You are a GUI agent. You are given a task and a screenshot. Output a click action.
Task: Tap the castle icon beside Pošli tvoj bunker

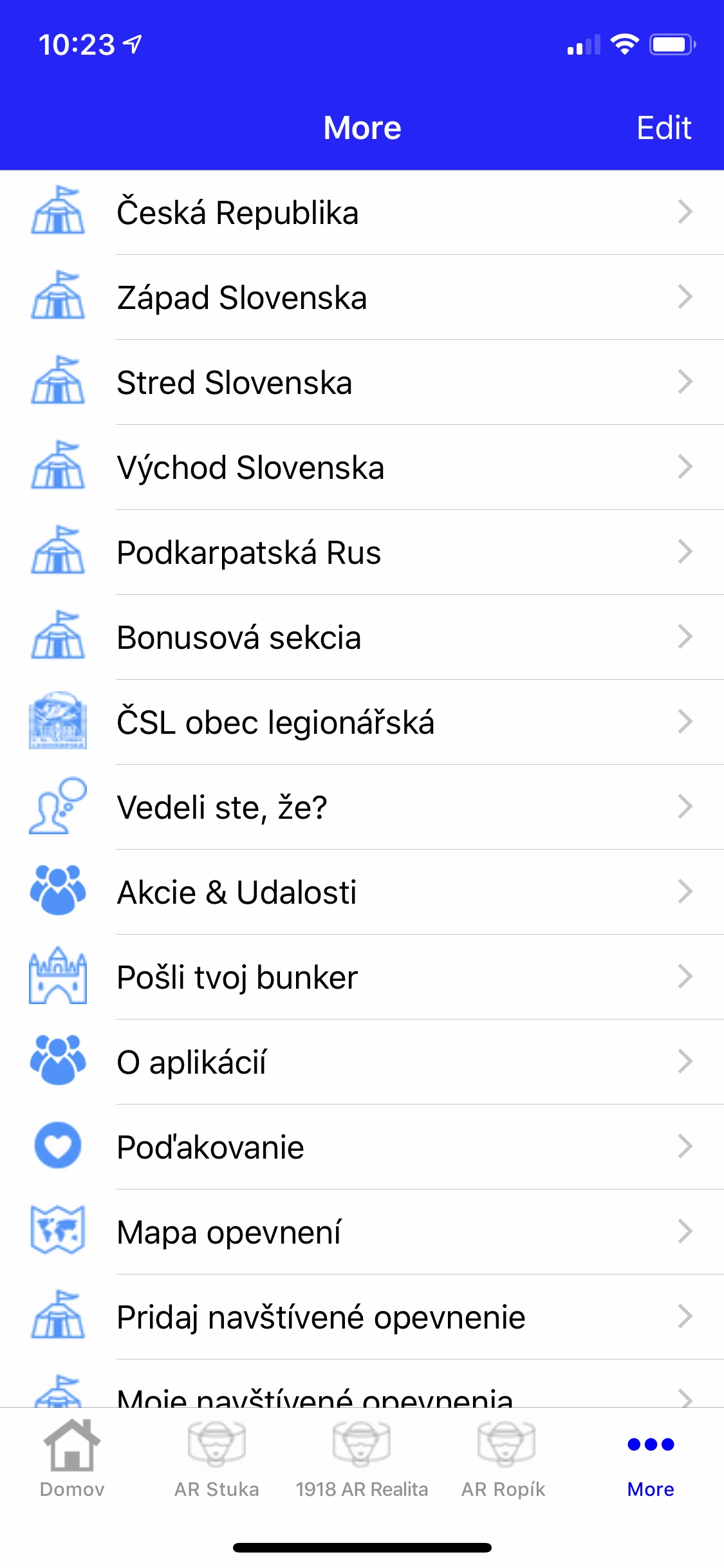[58, 978]
